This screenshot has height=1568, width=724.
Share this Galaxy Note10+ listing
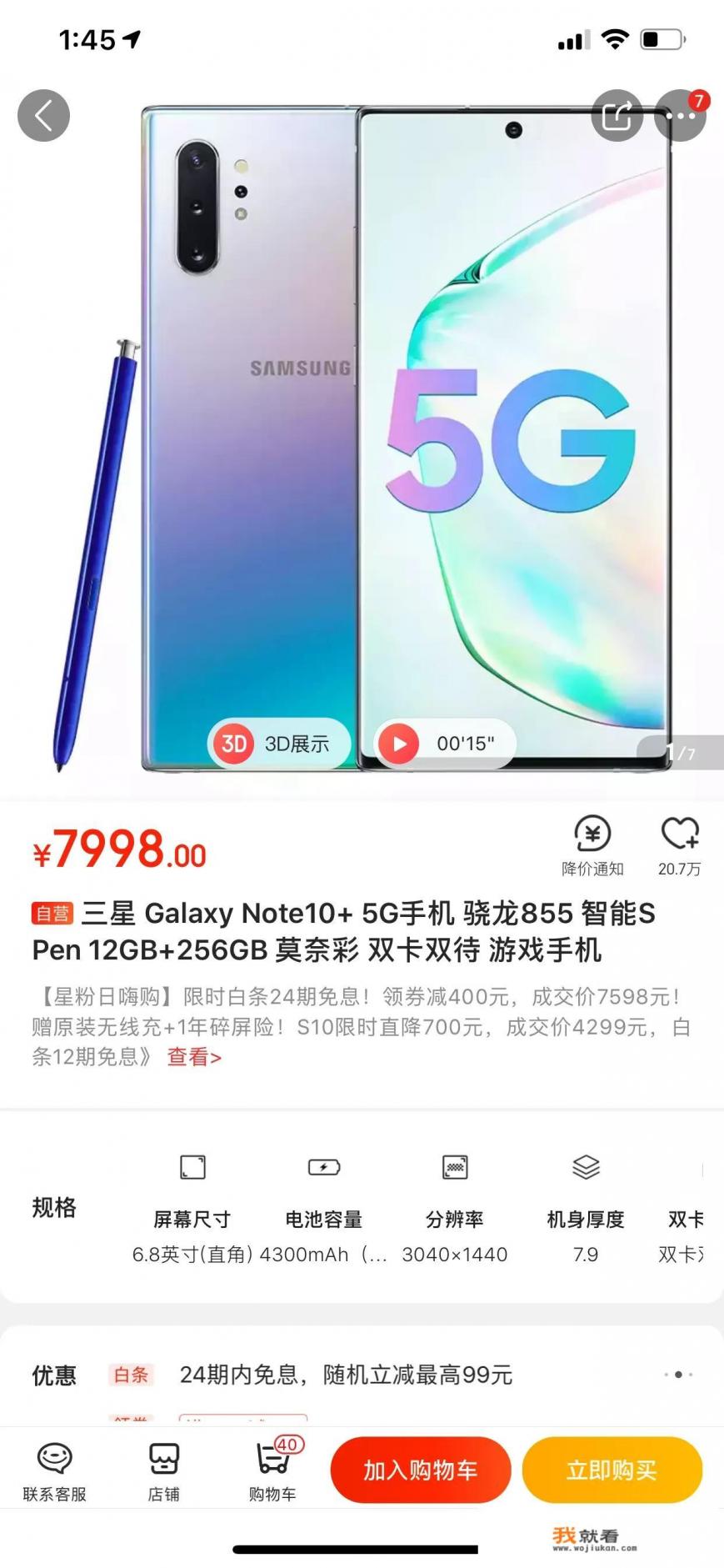click(x=617, y=116)
